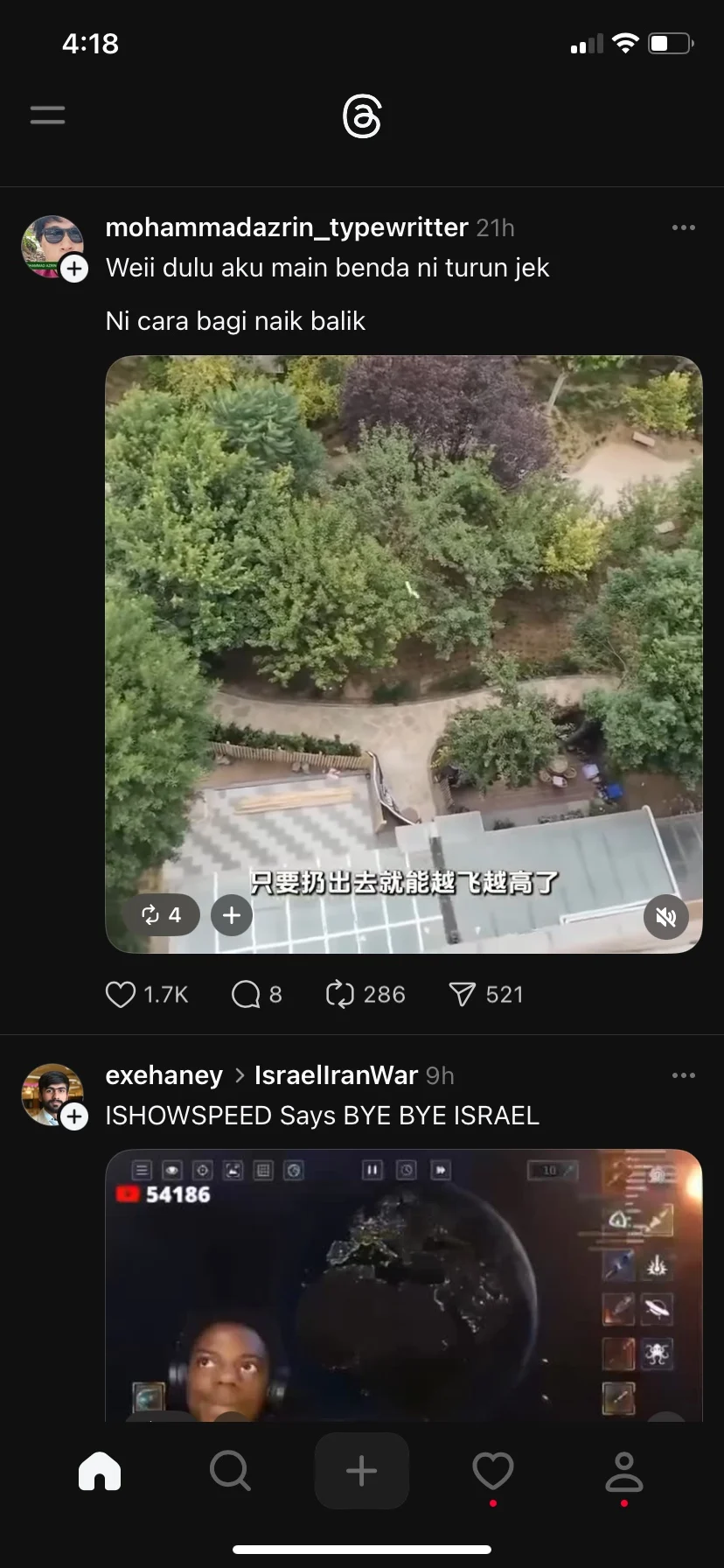Open options for mohammadazrin_typewritter's post
The image size is (724, 1568).
[683, 227]
